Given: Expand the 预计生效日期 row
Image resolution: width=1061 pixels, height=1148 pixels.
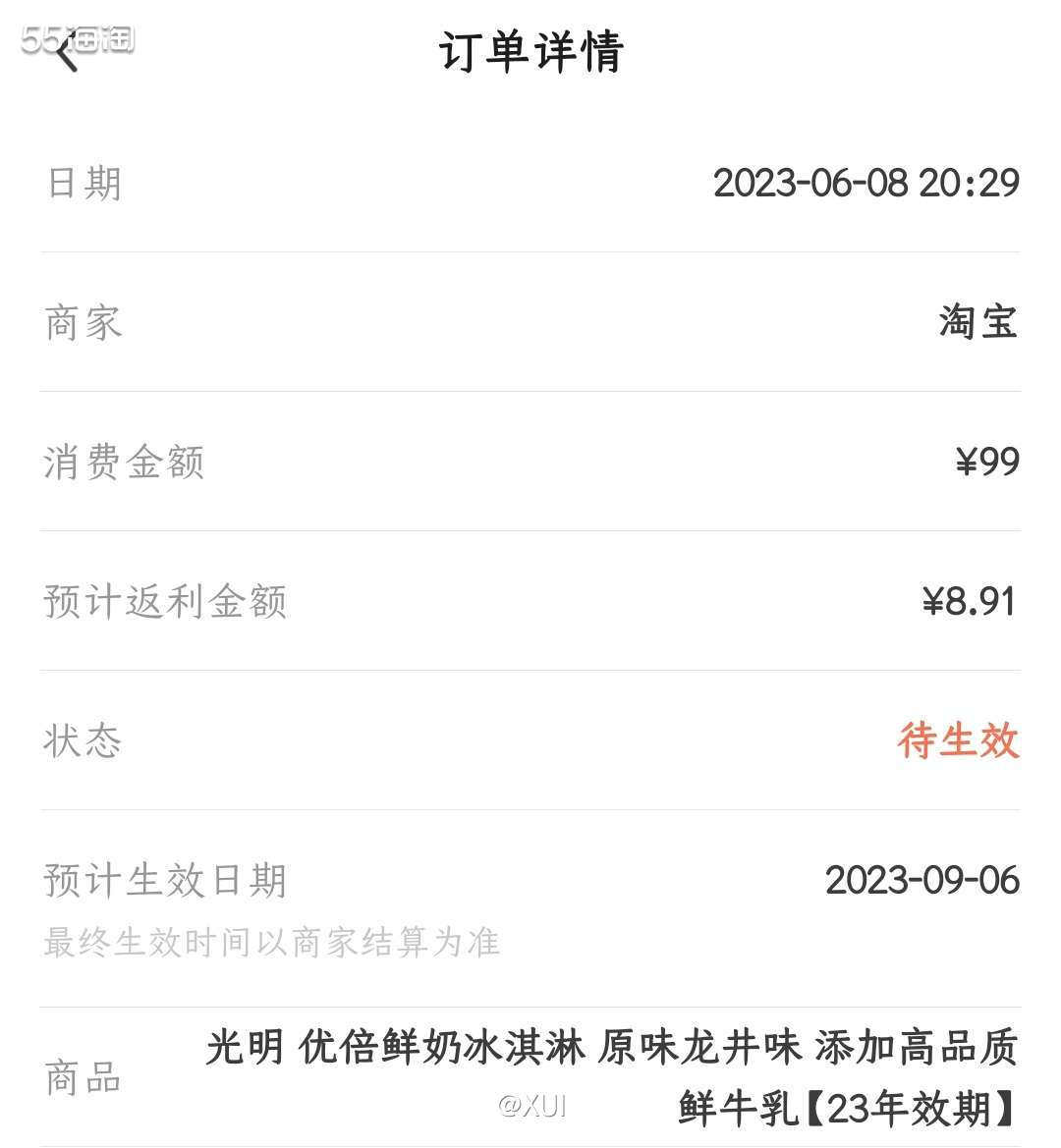Looking at the screenshot, I should pyautogui.click(x=530, y=883).
